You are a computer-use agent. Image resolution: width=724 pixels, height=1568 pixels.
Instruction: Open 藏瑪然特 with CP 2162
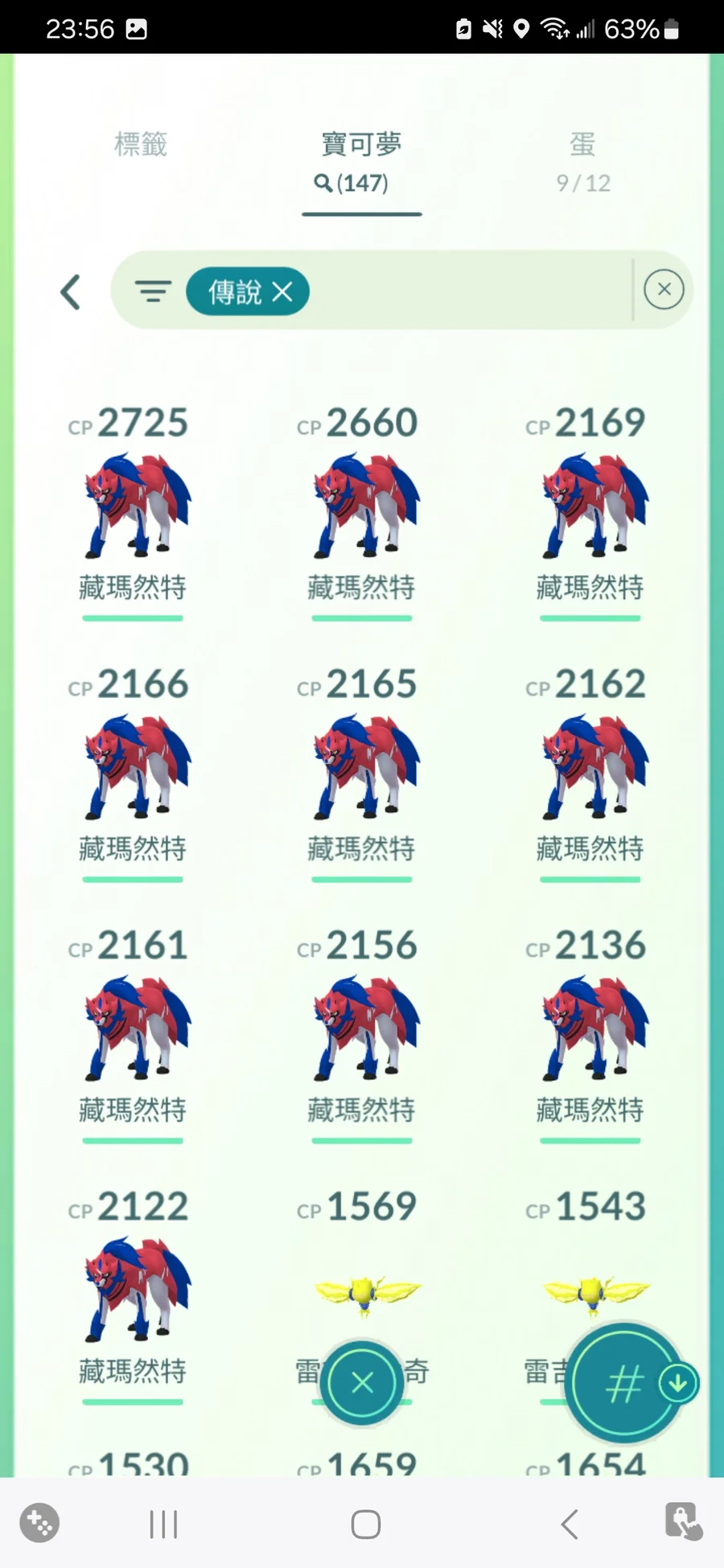click(x=590, y=768)
